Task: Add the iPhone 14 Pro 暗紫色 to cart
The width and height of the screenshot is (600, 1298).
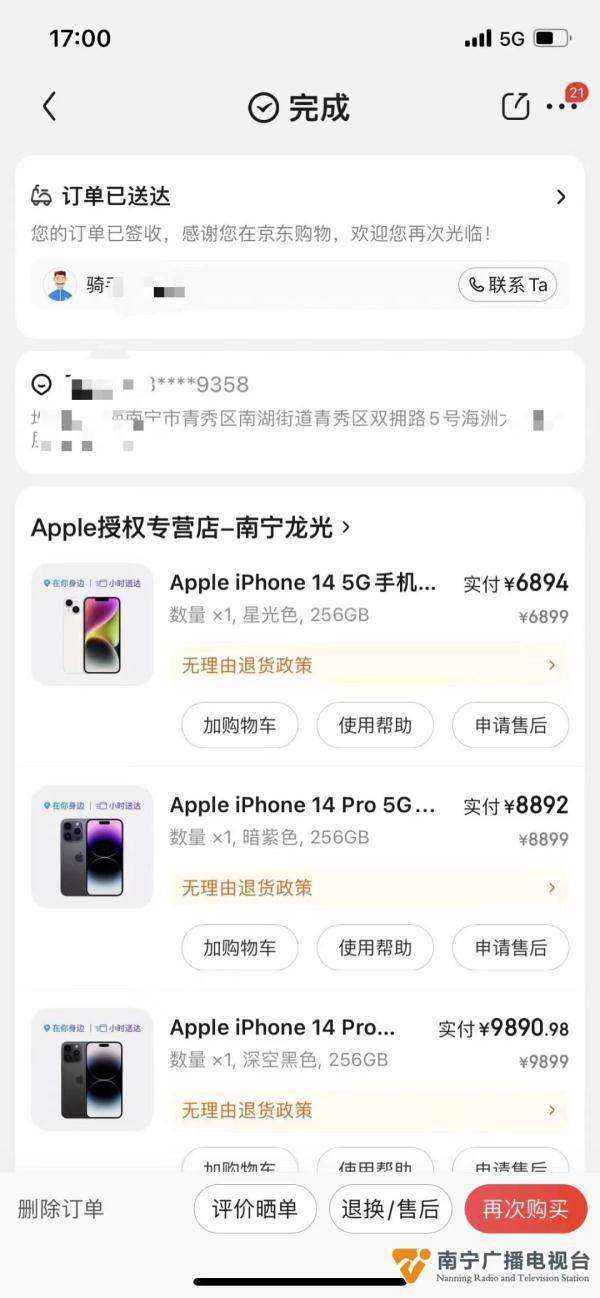Action: [x=239, y=947]
